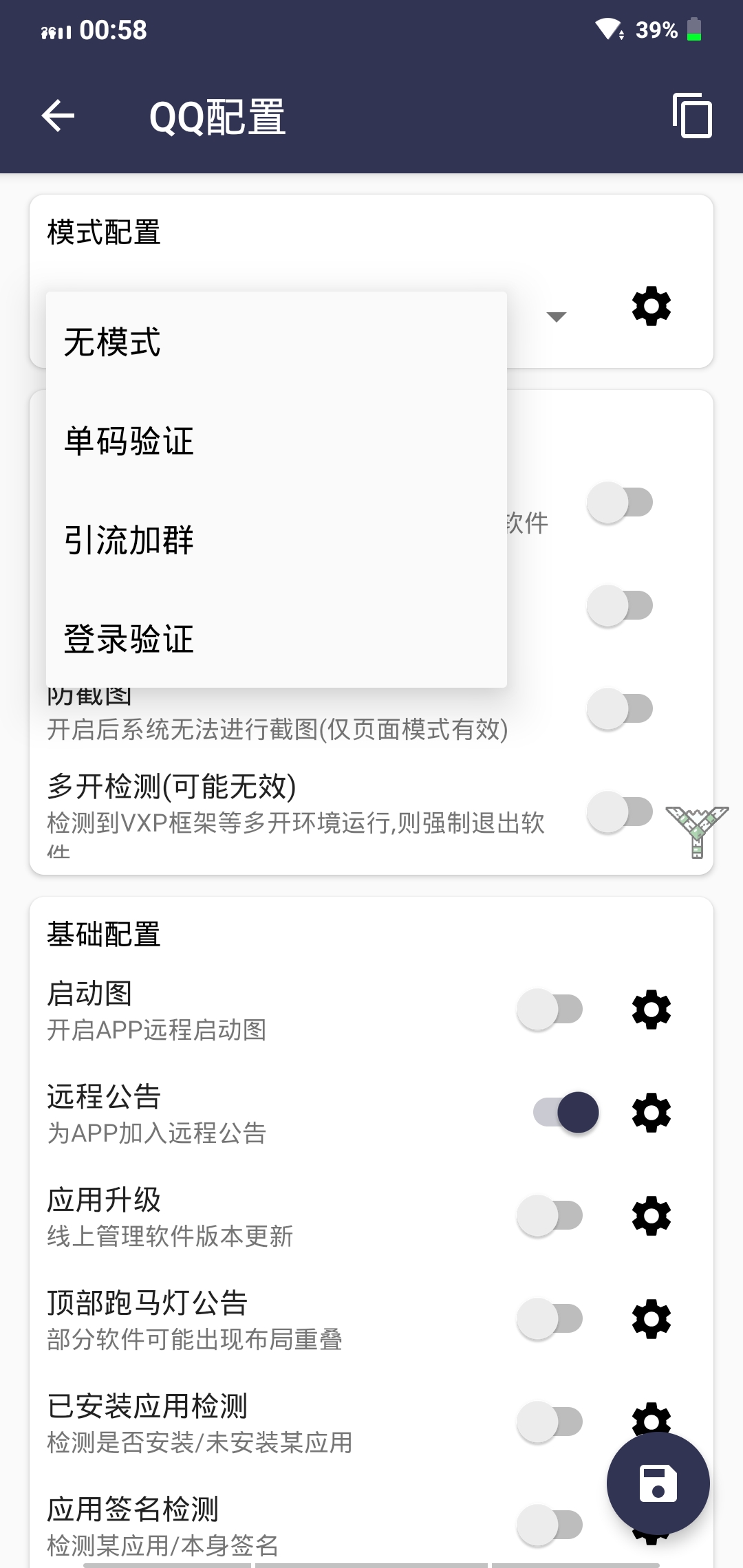Collapse the mode selection dropdown arrow
Screen dimensions: 743x1568
click(x=556, y=317)
